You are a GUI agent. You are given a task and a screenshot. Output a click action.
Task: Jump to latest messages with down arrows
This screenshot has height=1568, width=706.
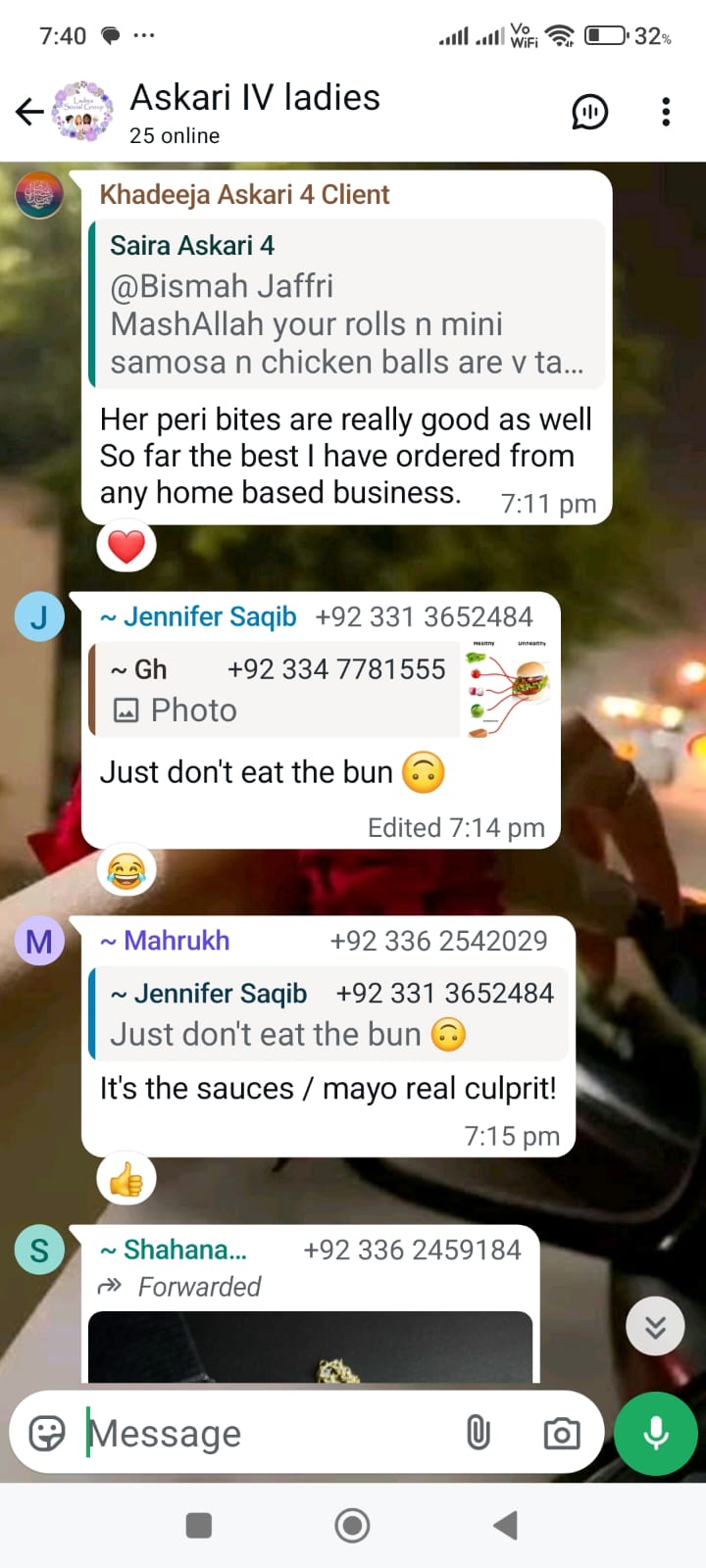coord(655,1327)
